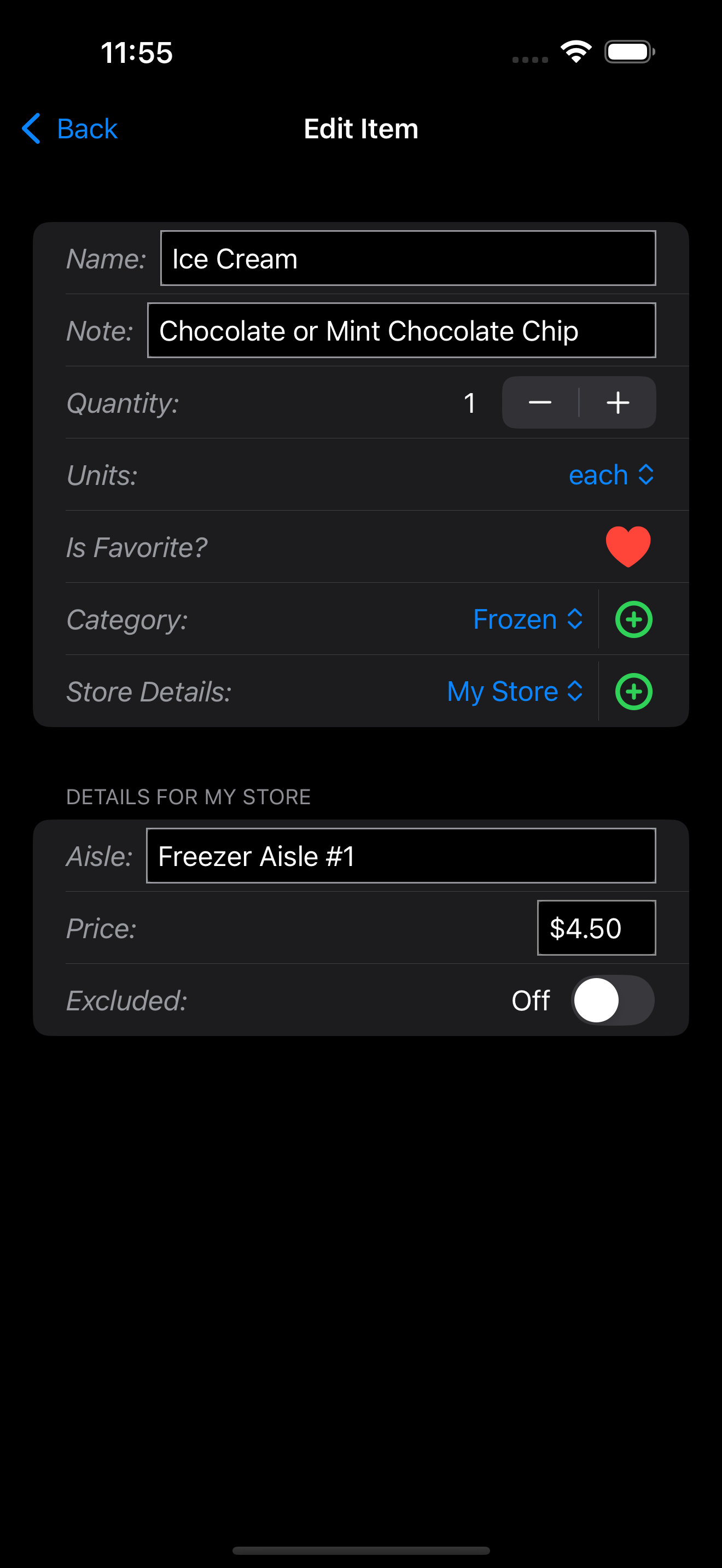Viewport: 722px width, 1568px height.
Task: Increase quantity with the plus button
Action: pyautogui.click(x=618, y=402)
